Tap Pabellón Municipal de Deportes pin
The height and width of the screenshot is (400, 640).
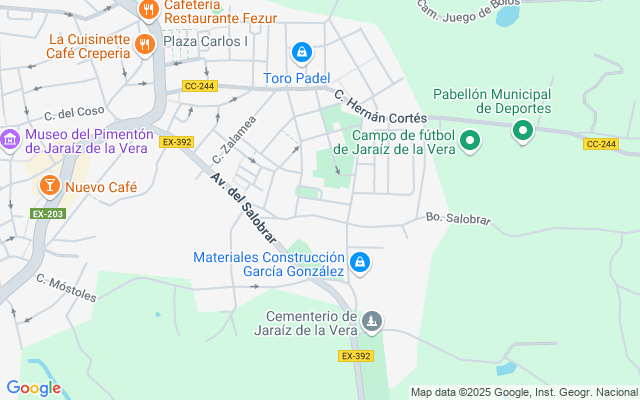(522, 130)
